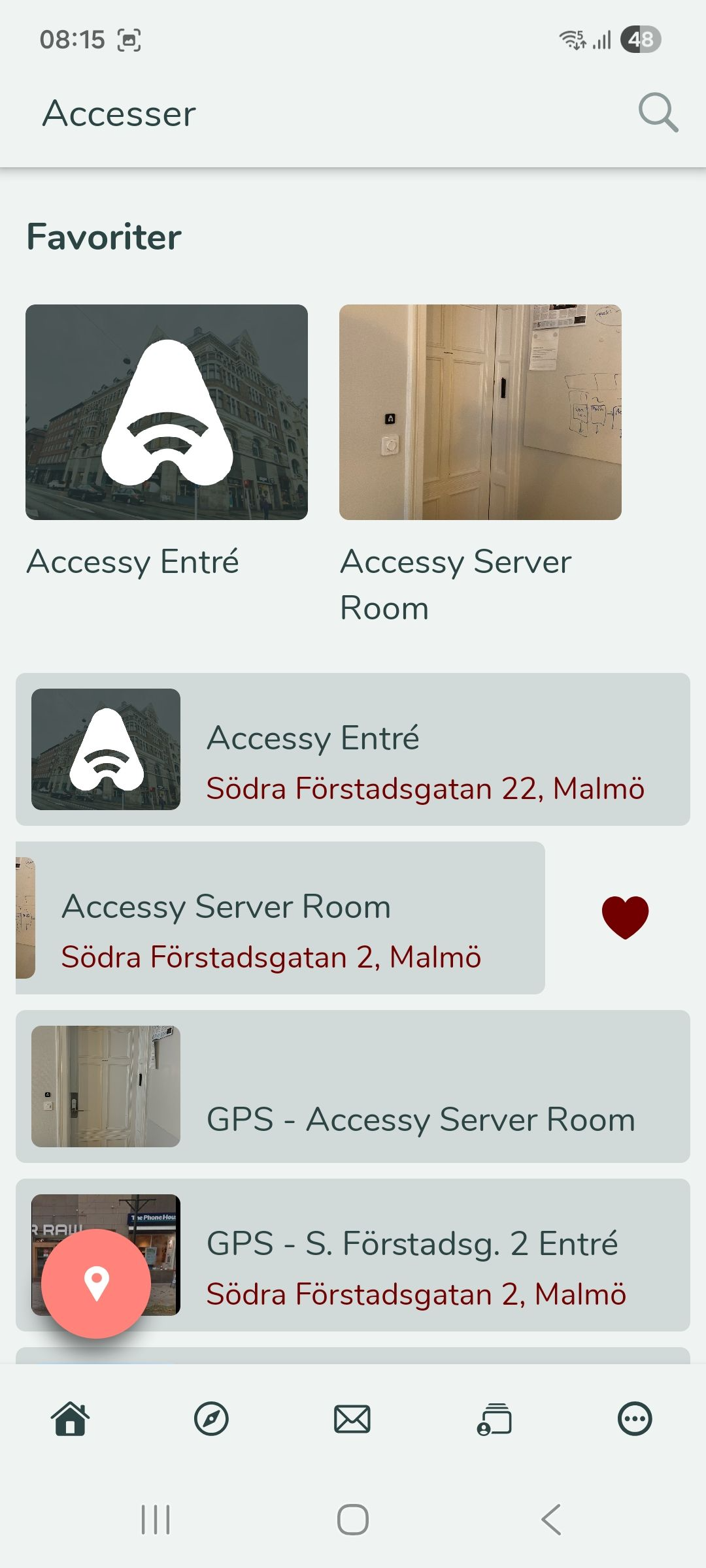Open the Accessy Entré favorite tile
This screenshot has height=1568, width=706.
(x=167, y=412)
